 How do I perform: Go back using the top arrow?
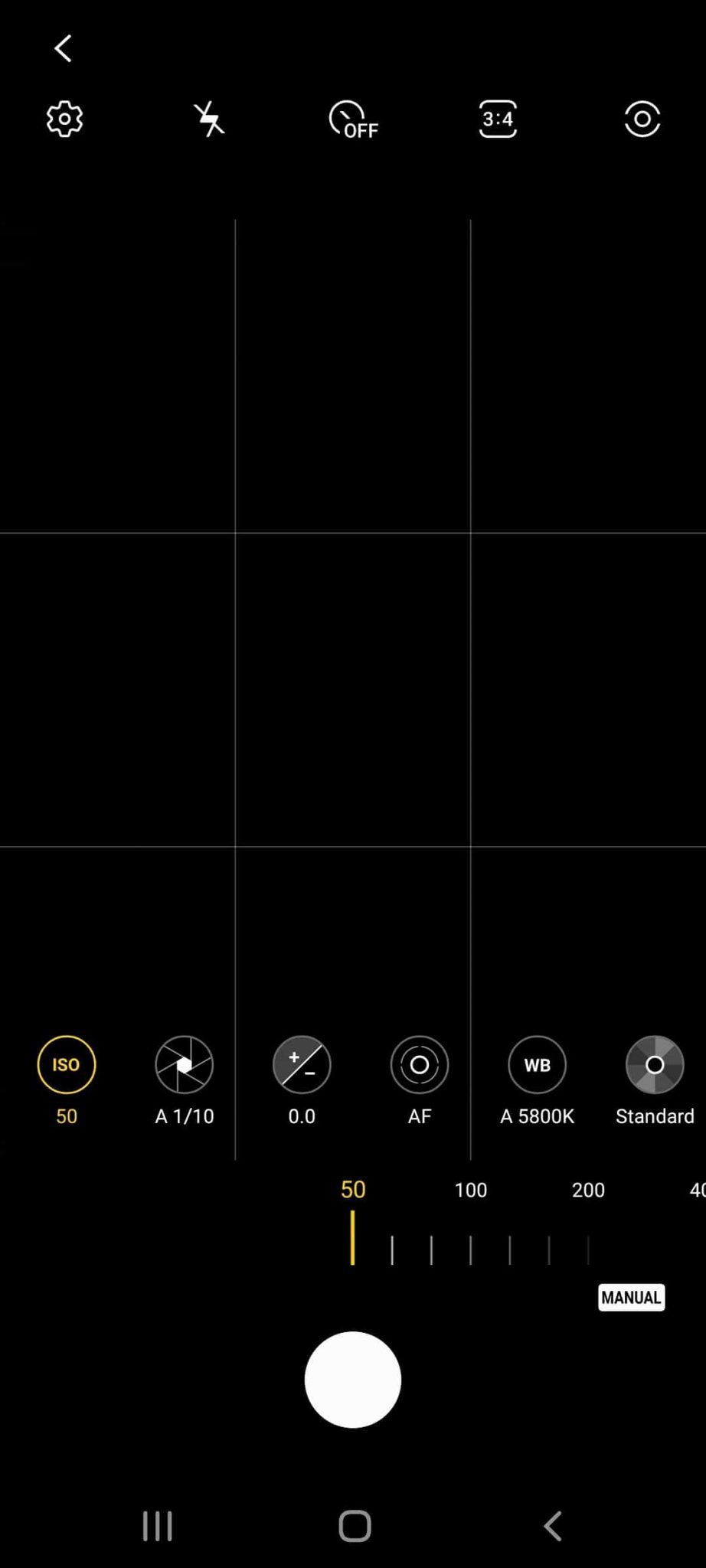(x=63, y=48)
